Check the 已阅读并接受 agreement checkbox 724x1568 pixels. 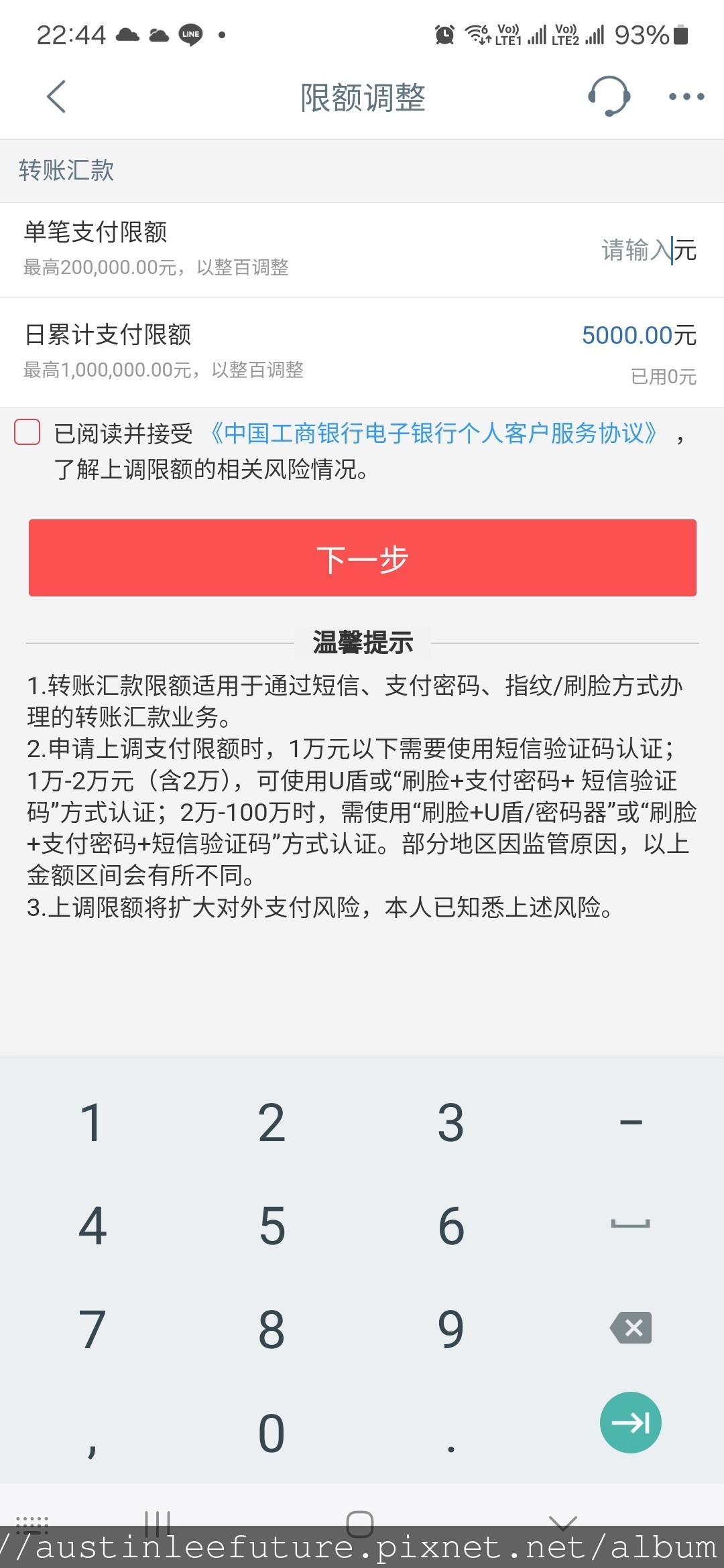[27, 432]
